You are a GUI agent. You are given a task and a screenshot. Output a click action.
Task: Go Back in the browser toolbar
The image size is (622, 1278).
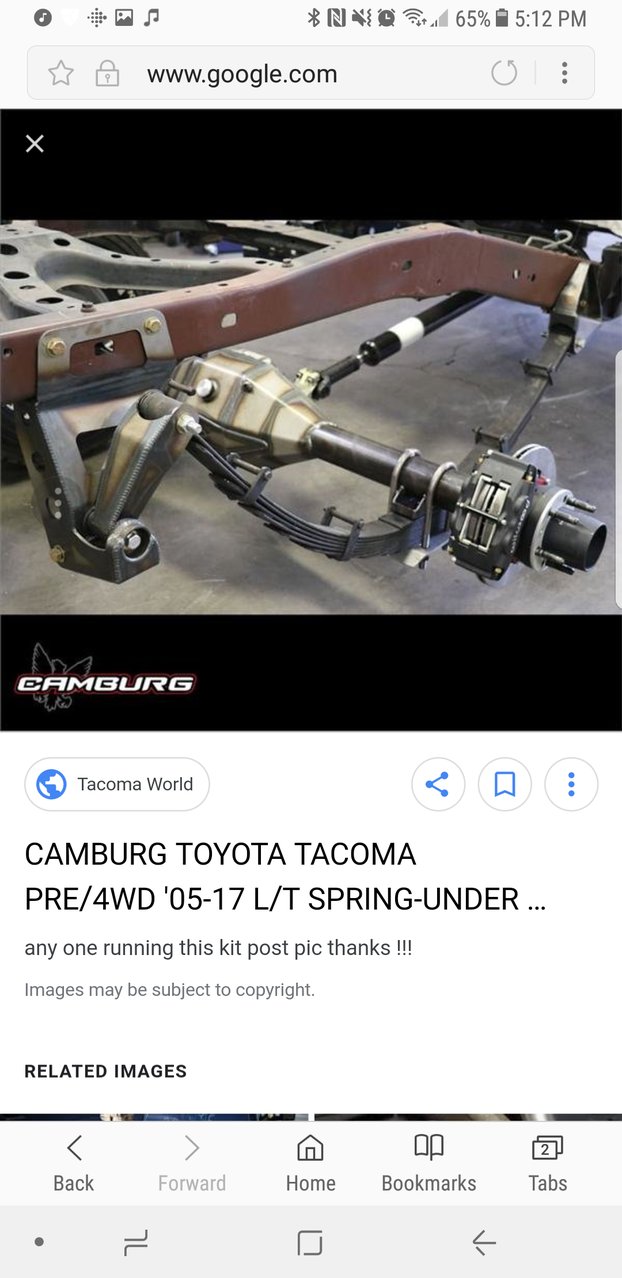click(x=74, y=1164)
